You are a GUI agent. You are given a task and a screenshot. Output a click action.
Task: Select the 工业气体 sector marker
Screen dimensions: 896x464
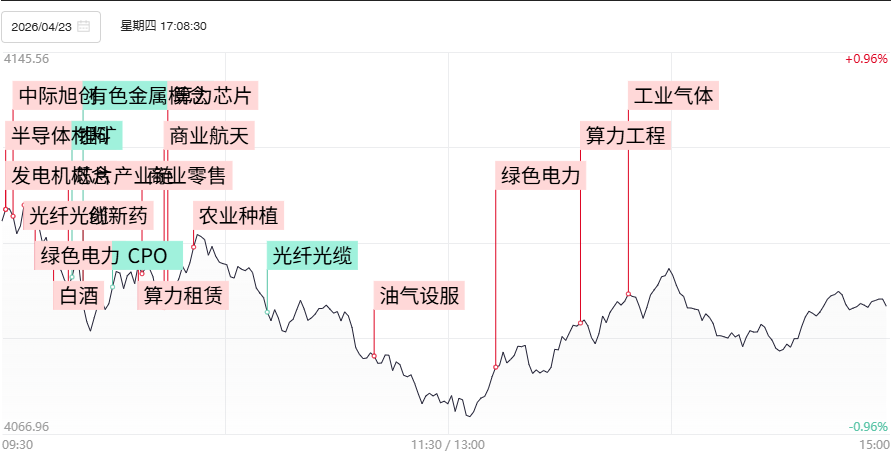point(673,96)
